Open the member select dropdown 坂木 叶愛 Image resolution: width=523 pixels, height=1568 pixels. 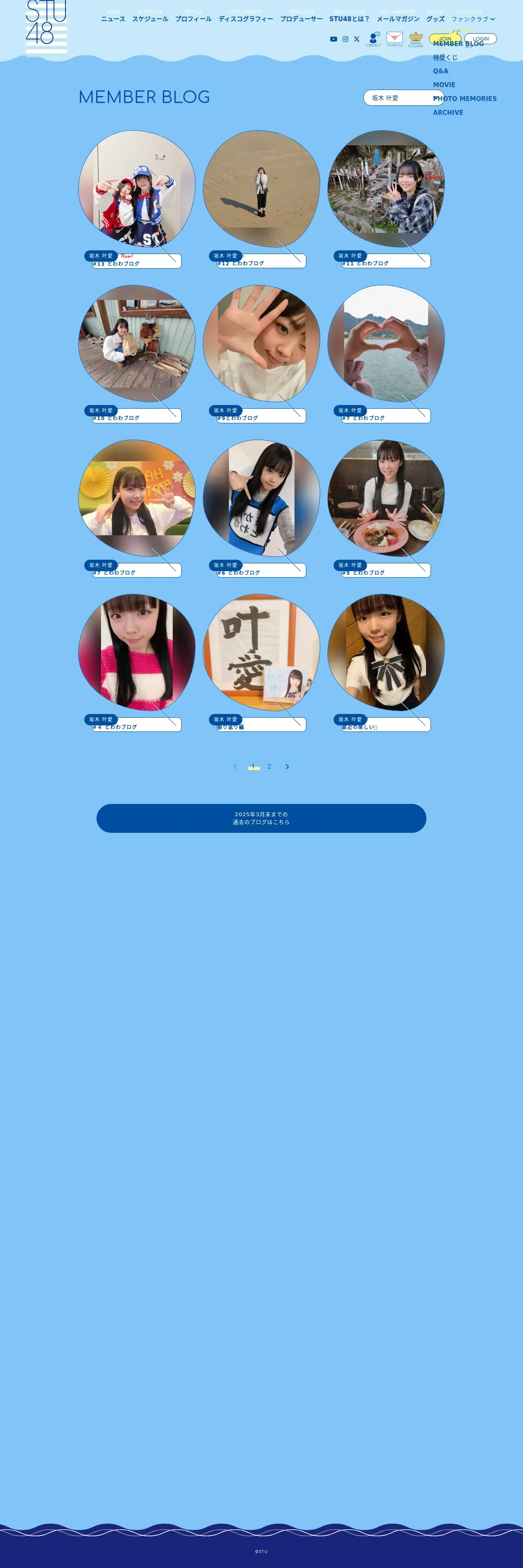(x=404, y=98)
